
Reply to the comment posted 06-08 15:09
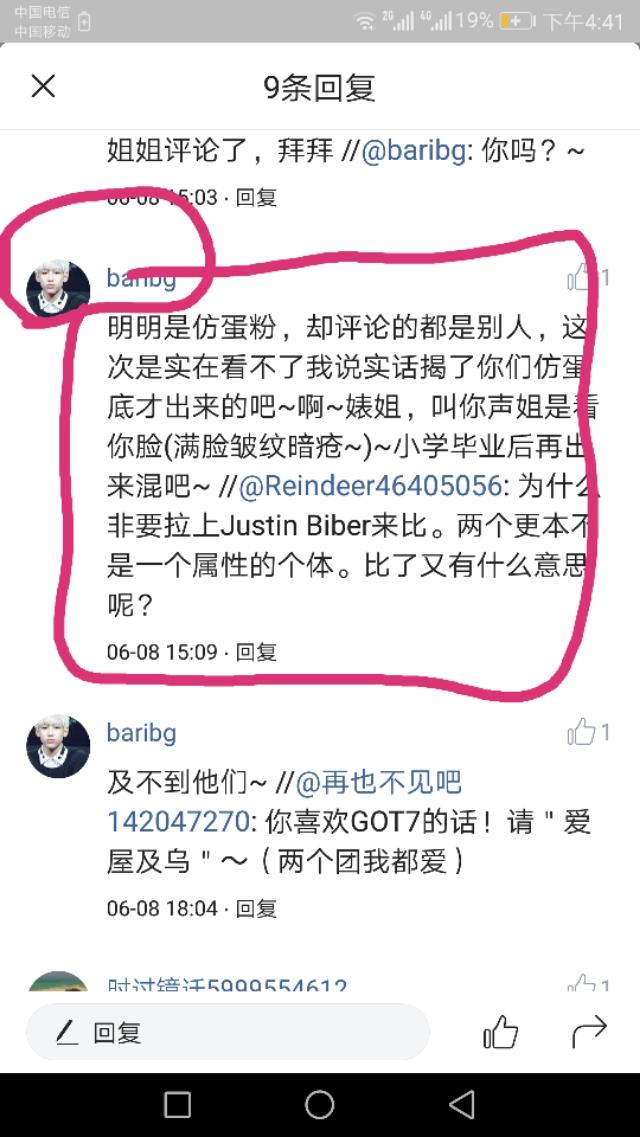(x=256, y=652)
